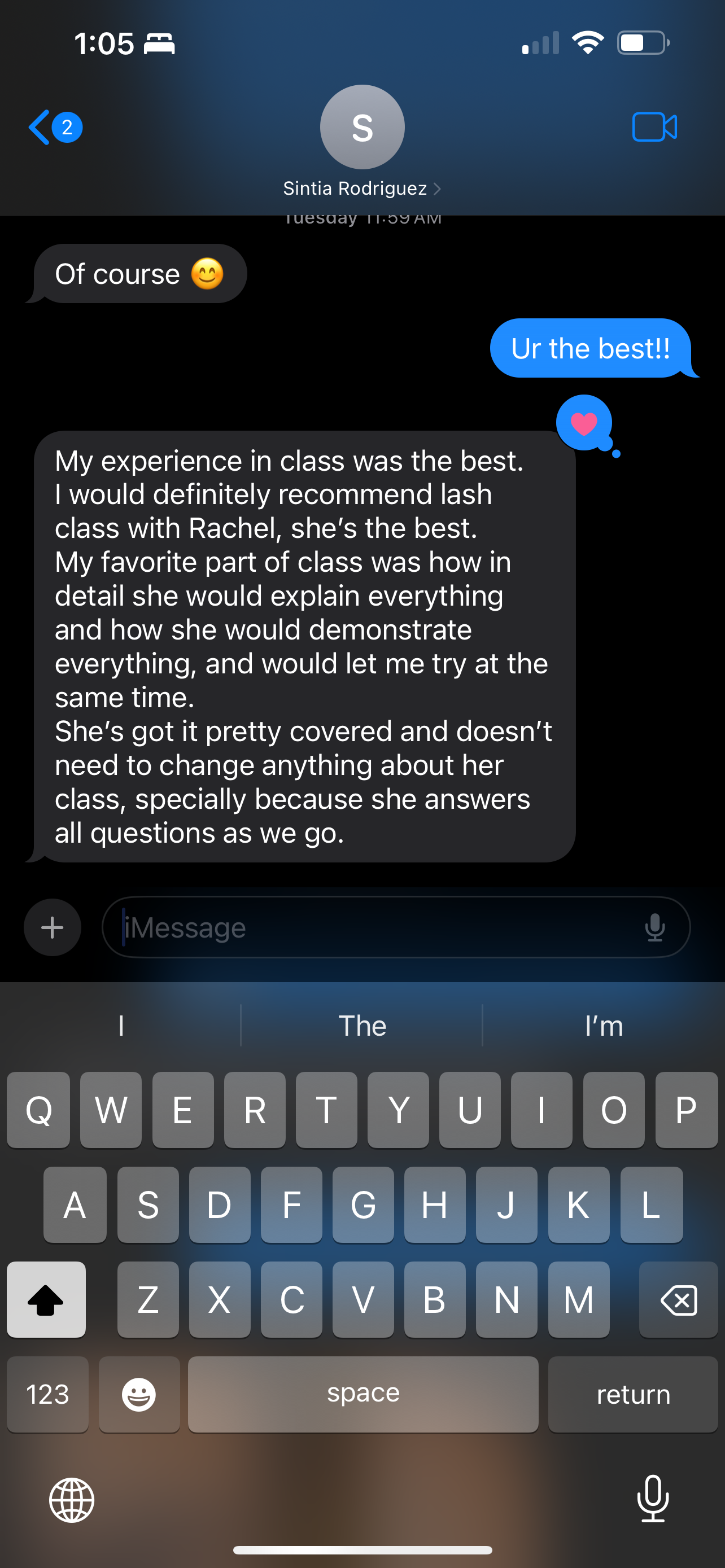
Task: Start dictation with the bottom microphone
Action: tap(653, 1499)
